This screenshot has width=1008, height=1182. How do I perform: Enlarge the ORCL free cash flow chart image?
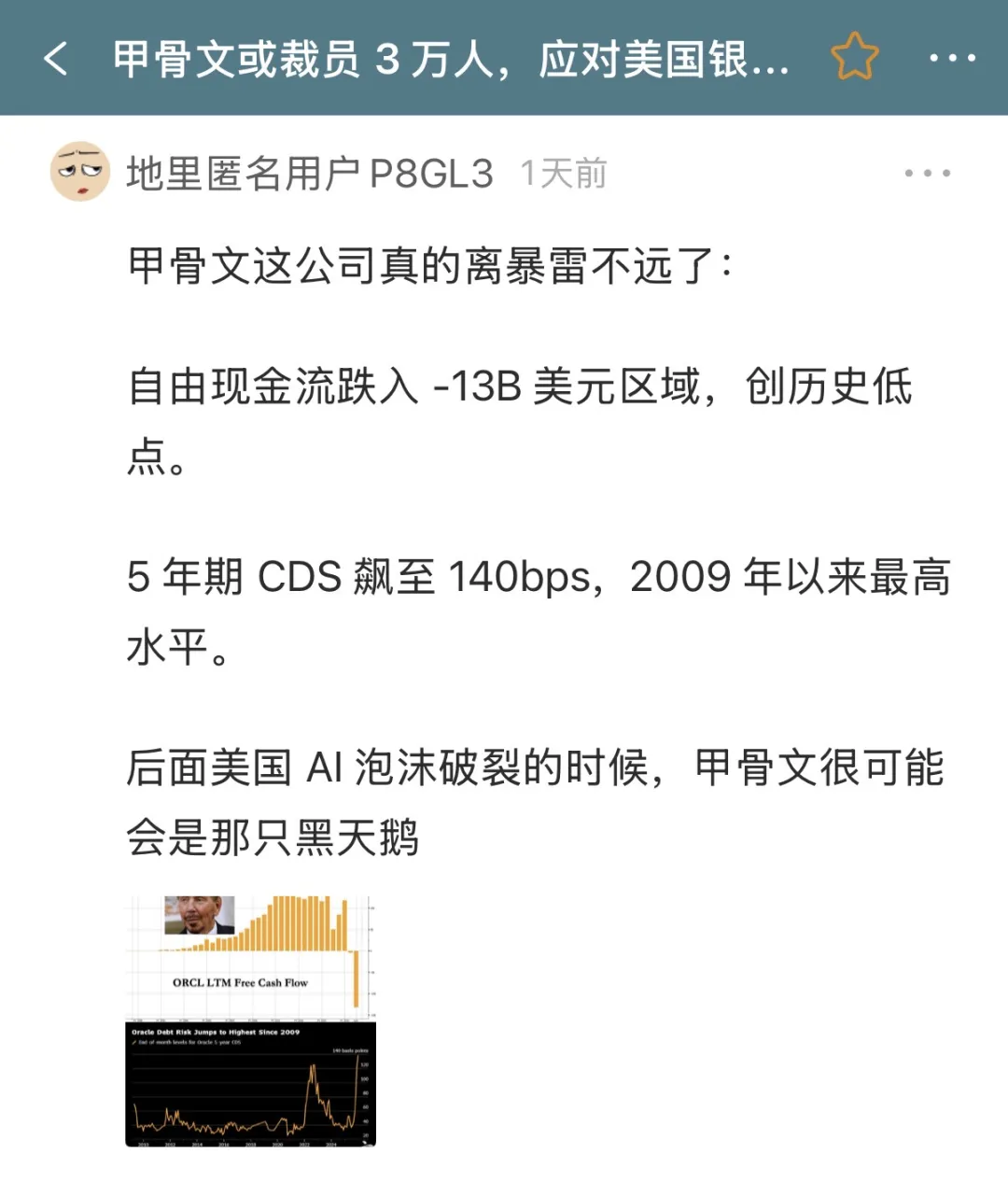pyautogui.click(x=250, y=957)
